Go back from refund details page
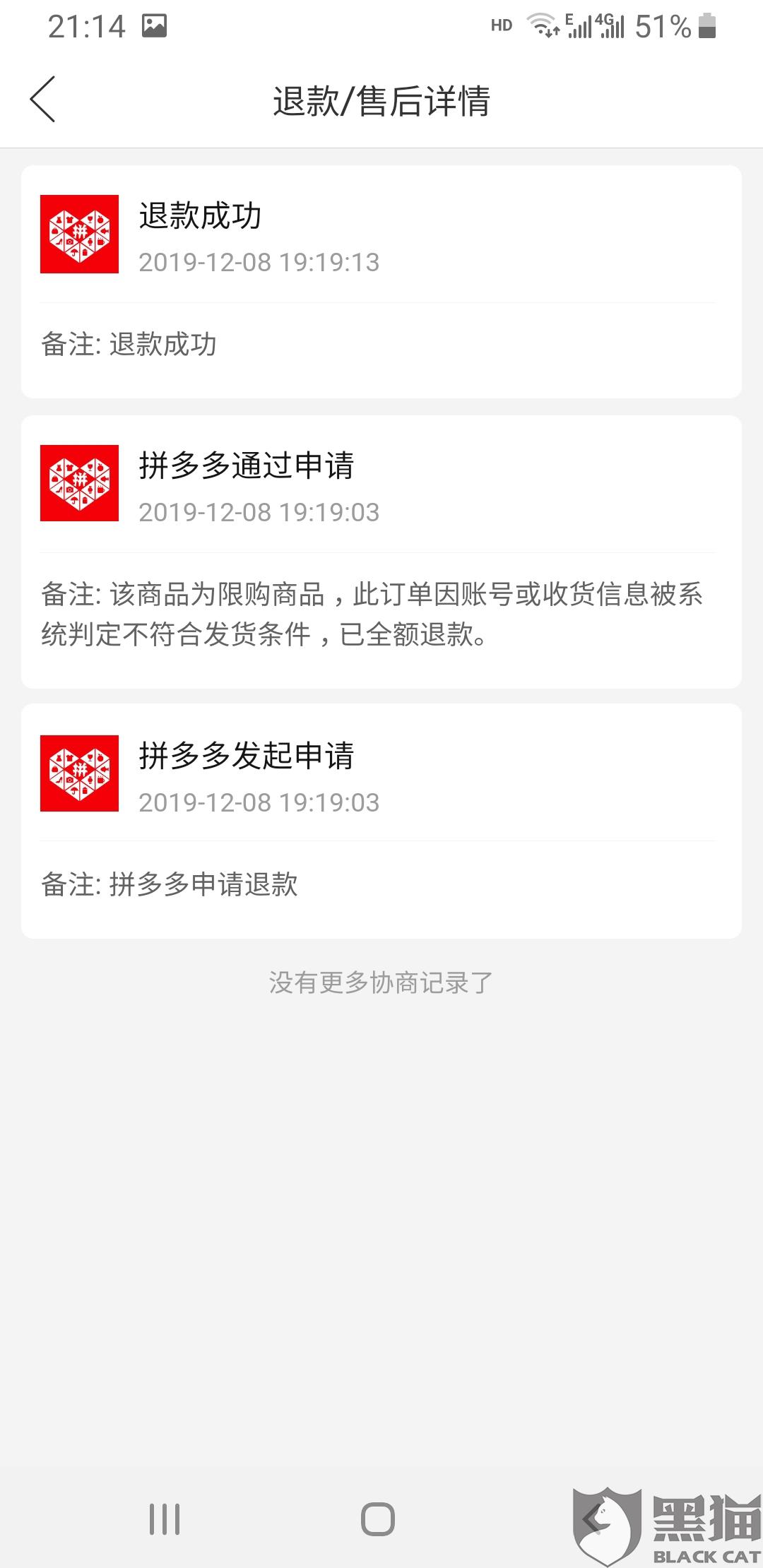 [x=42, y=100]
